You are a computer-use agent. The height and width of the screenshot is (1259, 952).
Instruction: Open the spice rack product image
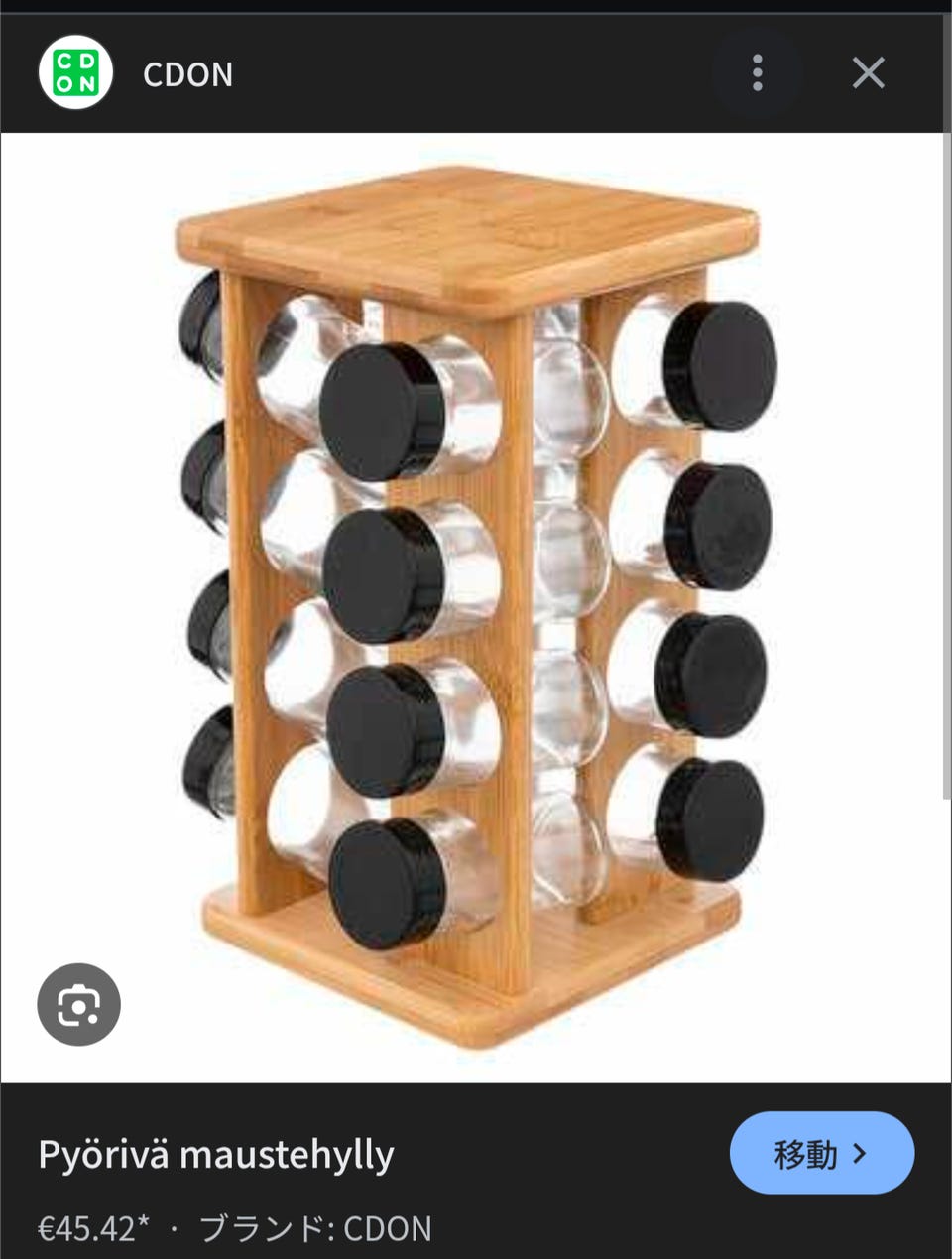tap(476, 605)
